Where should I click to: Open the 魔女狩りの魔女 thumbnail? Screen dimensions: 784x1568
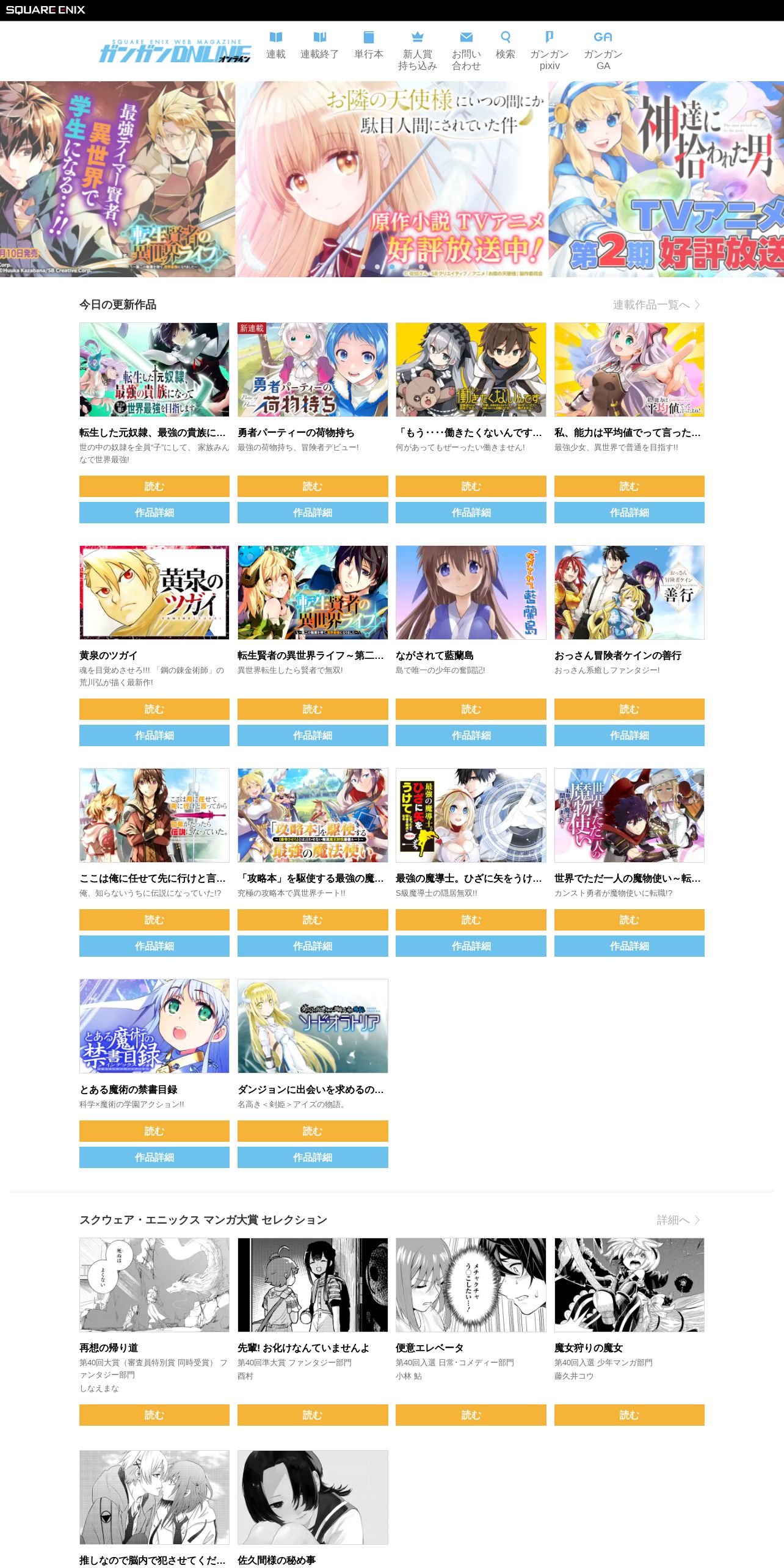click(629, 1285)
